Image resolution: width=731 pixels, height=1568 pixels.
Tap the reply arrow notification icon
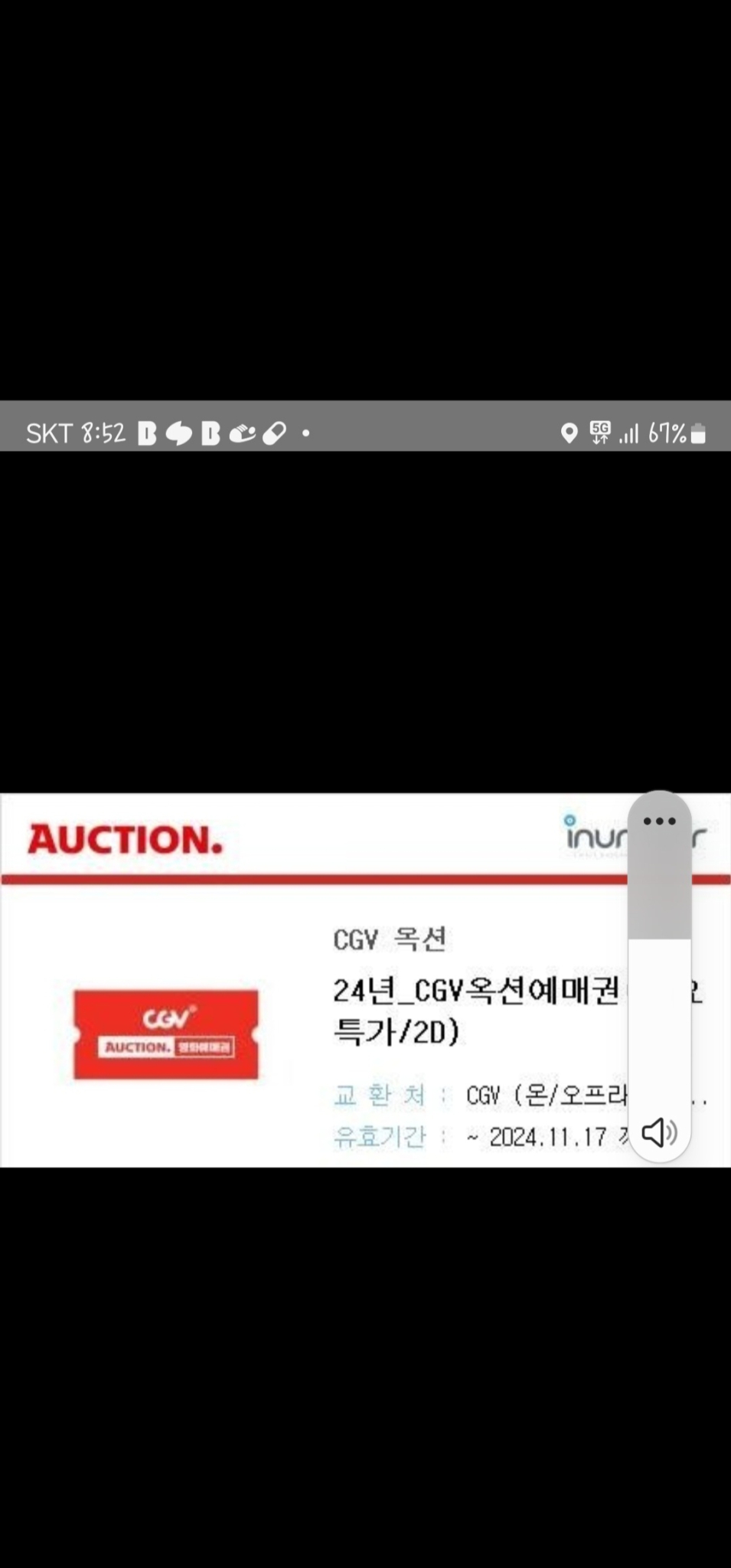[x=178, y=433]
